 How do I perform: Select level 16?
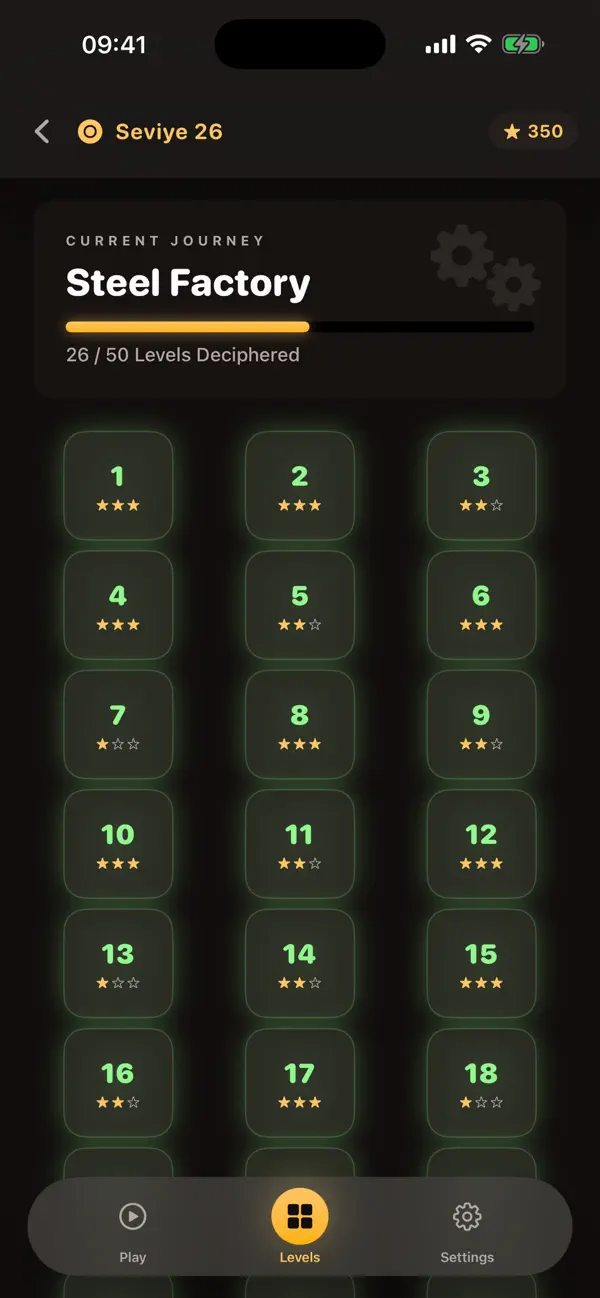118,1083
